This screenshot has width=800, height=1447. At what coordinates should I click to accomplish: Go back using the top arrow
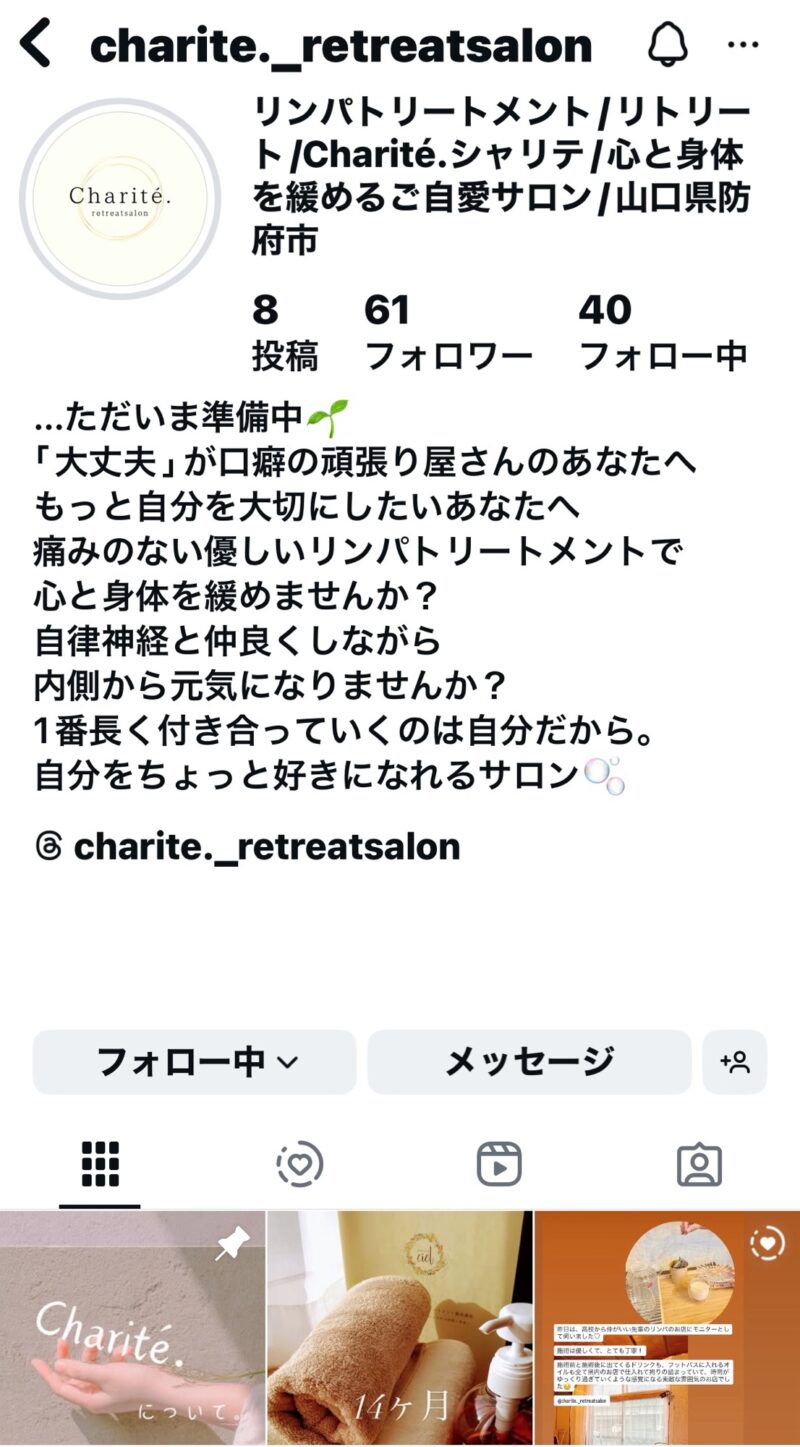coord(36,46)
